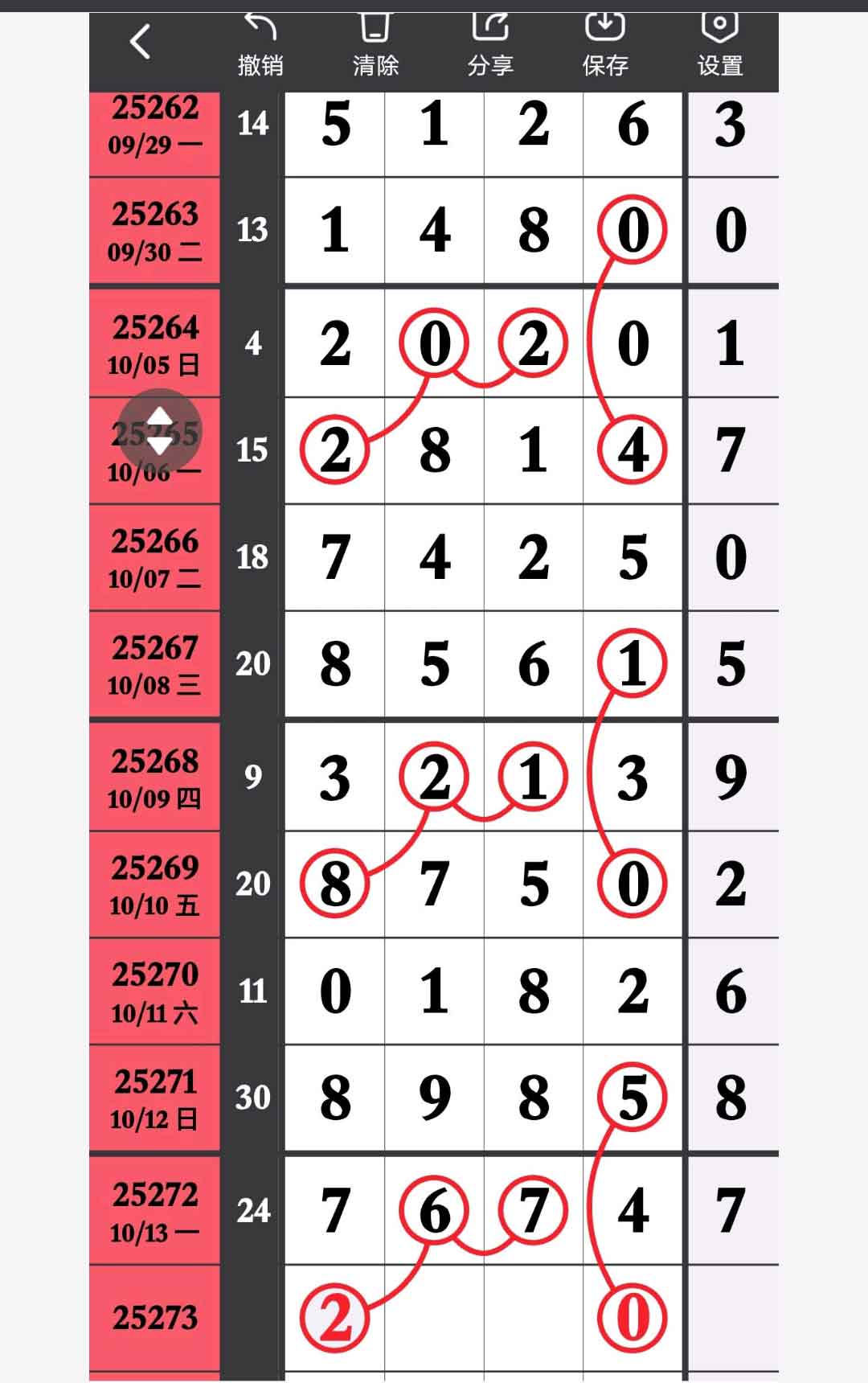Go back using the arrow icon
Viewport: 868px width, 1383px height.
(x=141, y=42)
